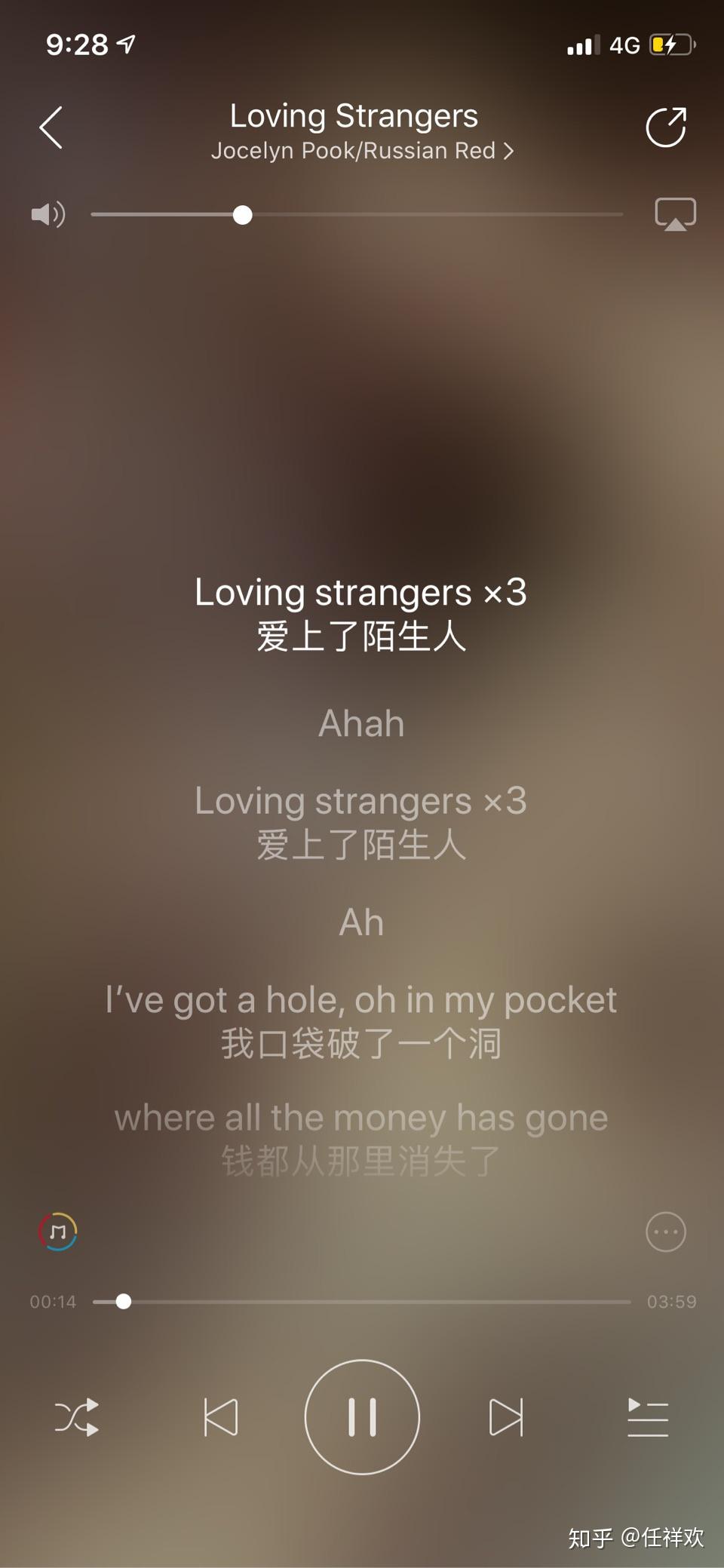Open the AirPlay output icon
Screen dimensions: 724x1568
tap(675, 214)
